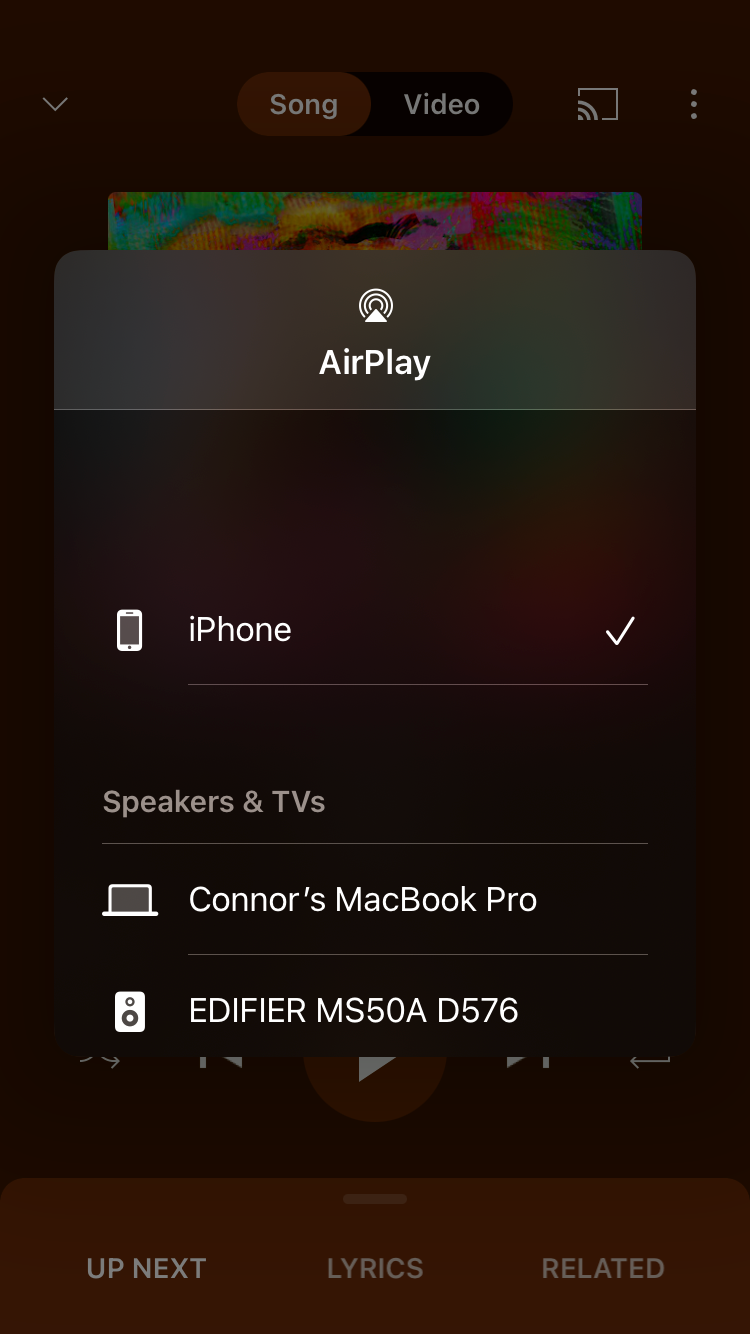Open the Up Next tab
This screenshot has height=1334, width=750.
pos(146,1268)
